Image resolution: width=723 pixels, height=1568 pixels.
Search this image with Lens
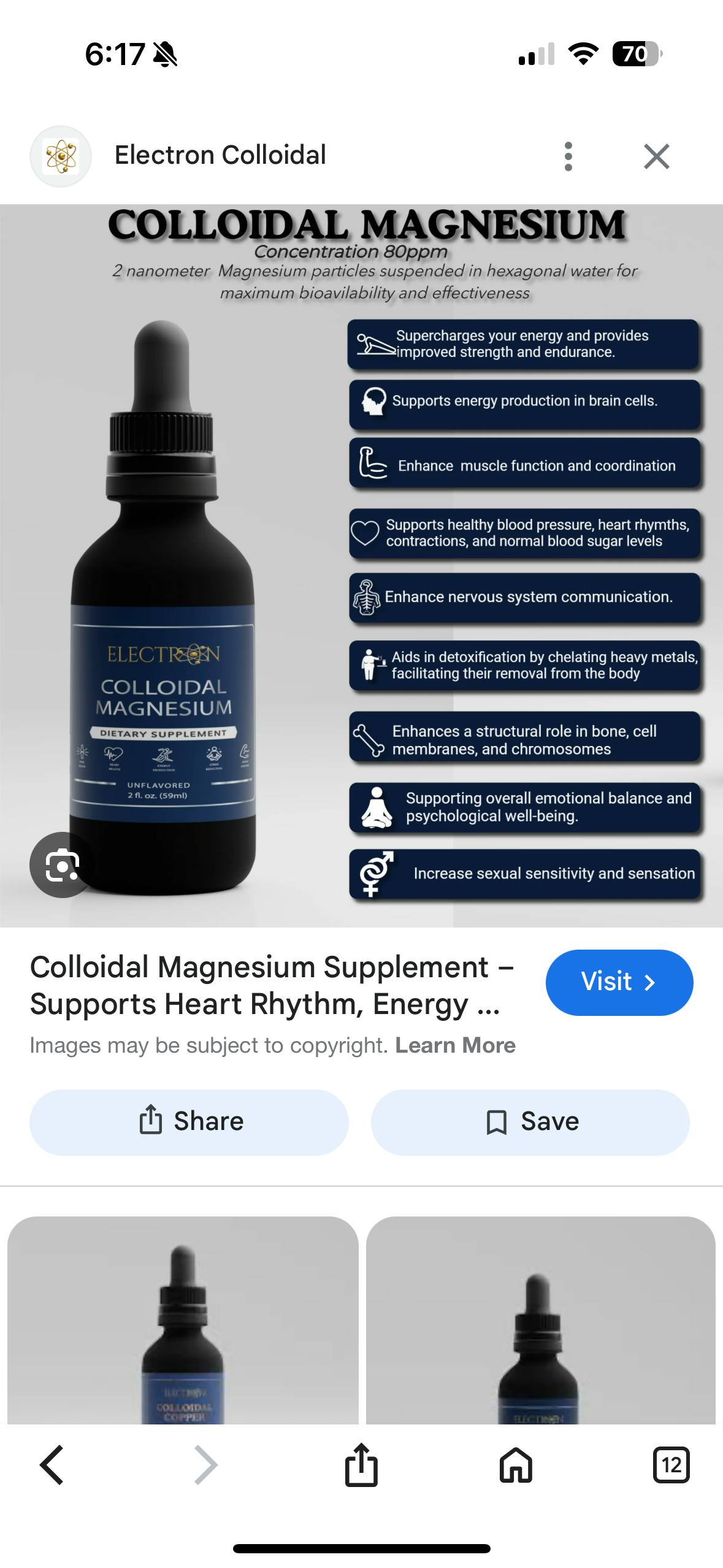tap(62, 864)
